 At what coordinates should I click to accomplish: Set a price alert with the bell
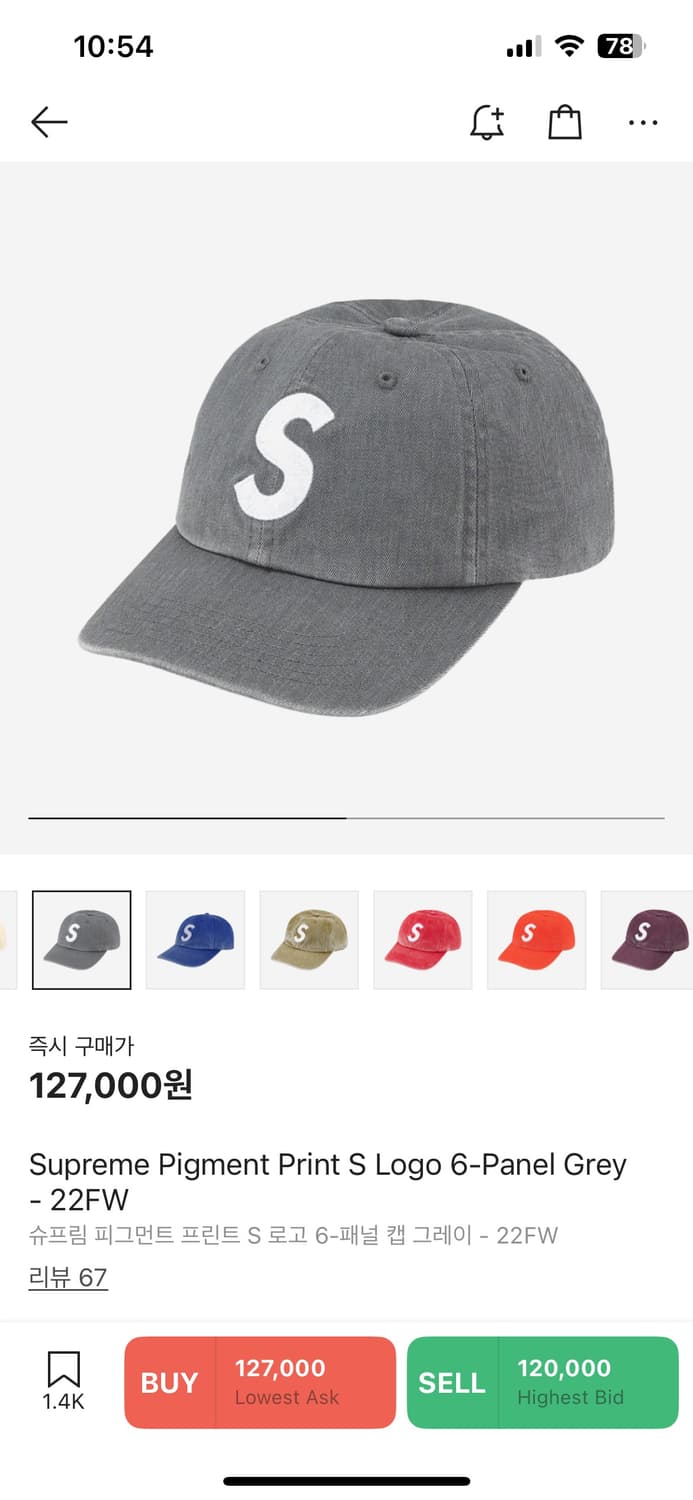tap(487, 123)
